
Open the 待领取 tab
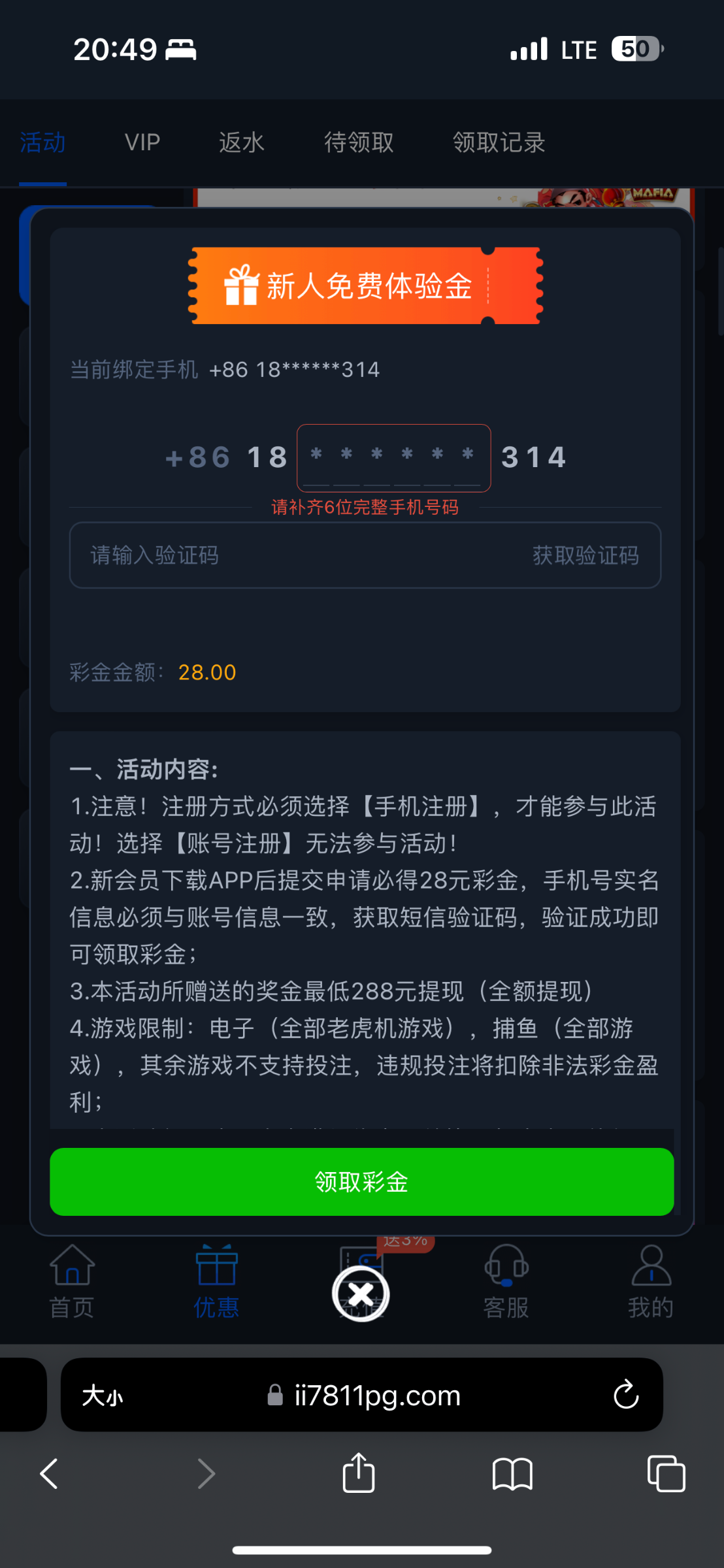359,142
